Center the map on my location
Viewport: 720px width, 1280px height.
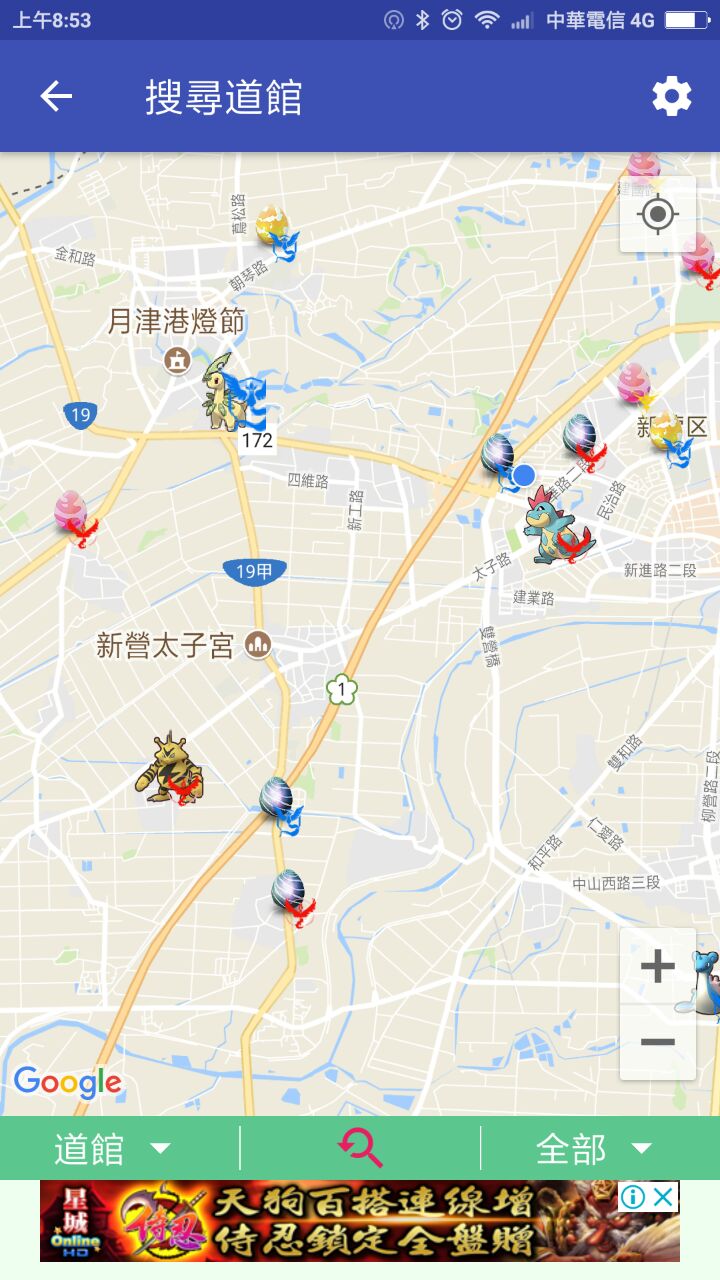click(657, 215)
